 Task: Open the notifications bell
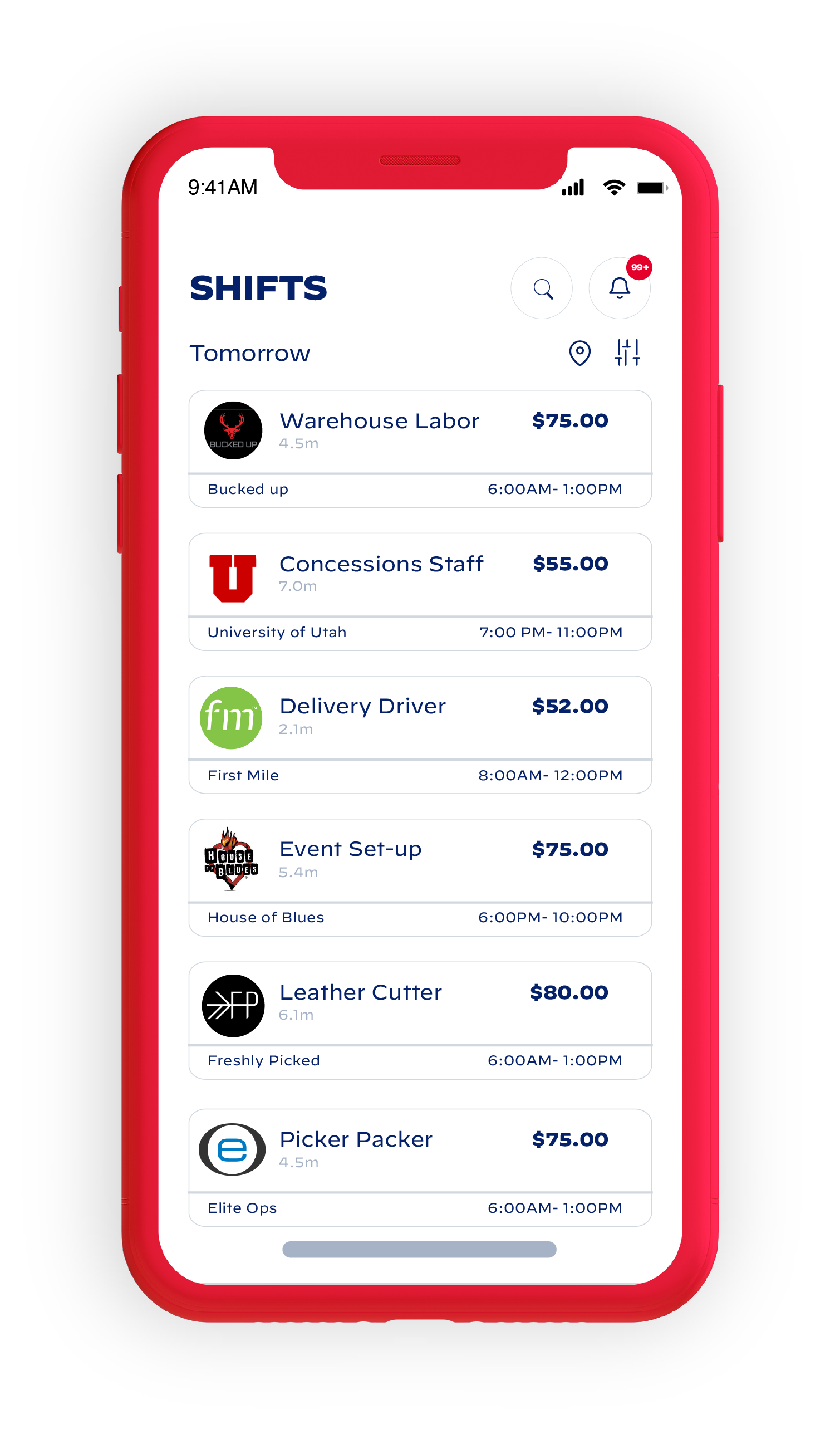[619, 288]
